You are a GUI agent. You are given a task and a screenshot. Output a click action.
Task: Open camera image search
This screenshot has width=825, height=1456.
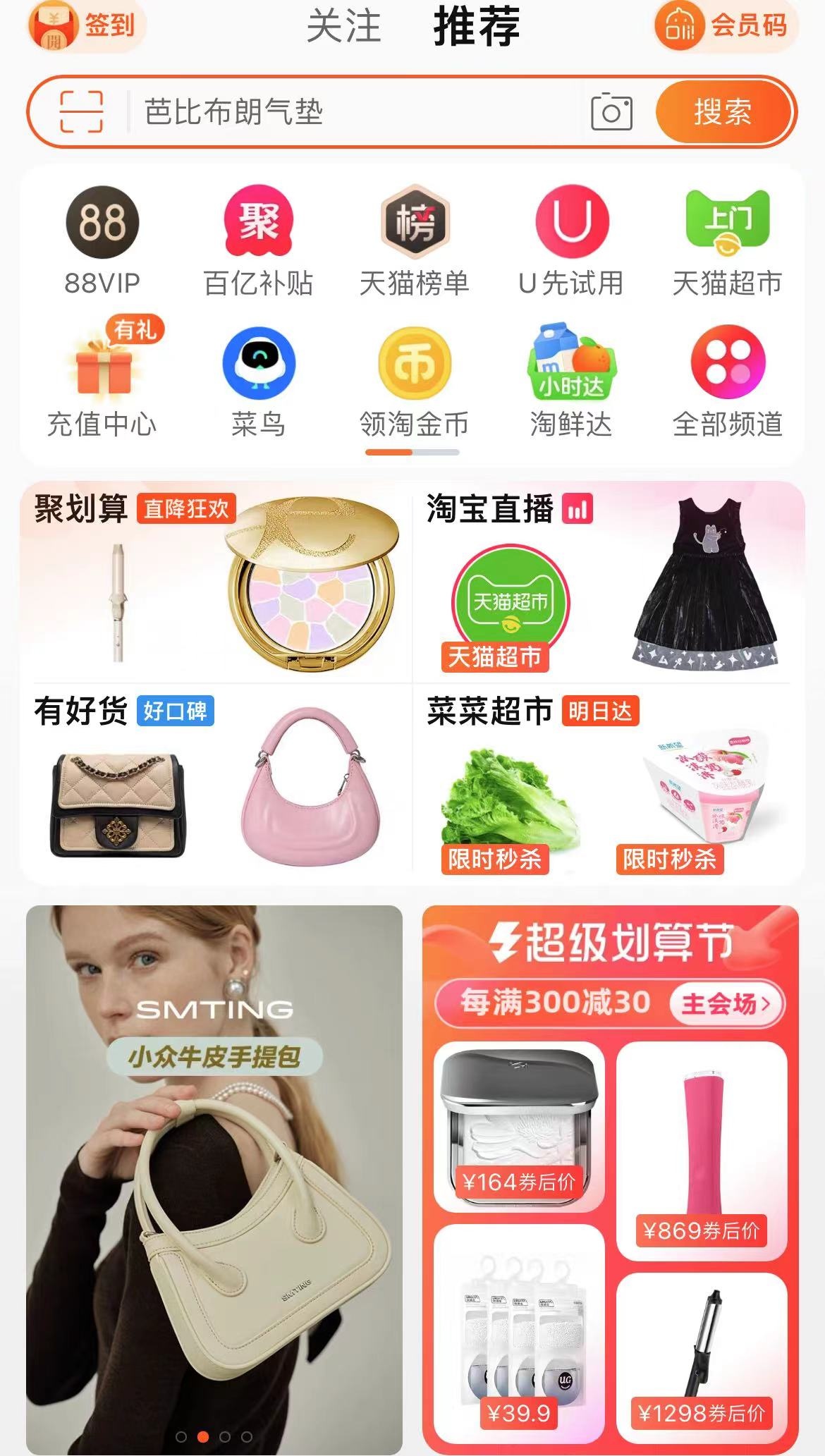pyautogui.click(x=611, y=112)
